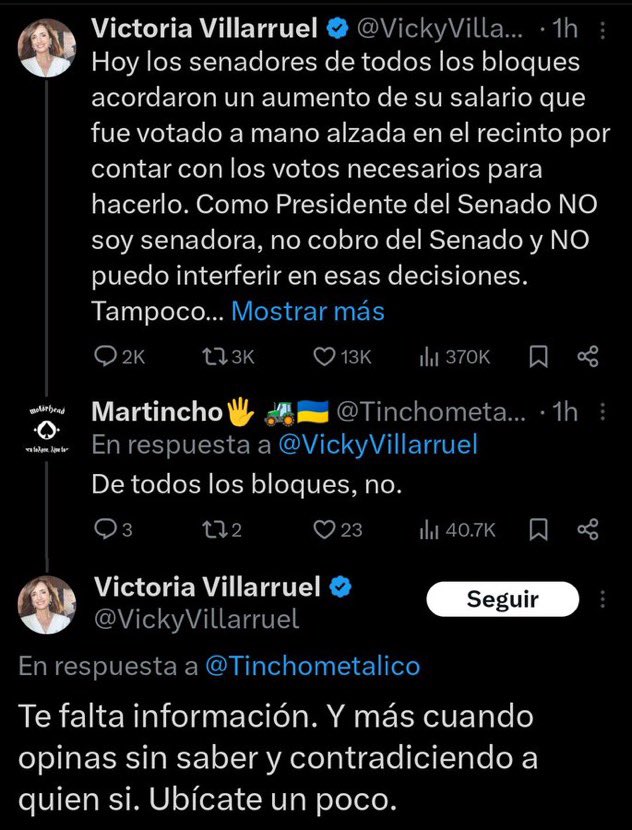Share Martincho's reply
The image size is (632, 830).
coord(588,530)
